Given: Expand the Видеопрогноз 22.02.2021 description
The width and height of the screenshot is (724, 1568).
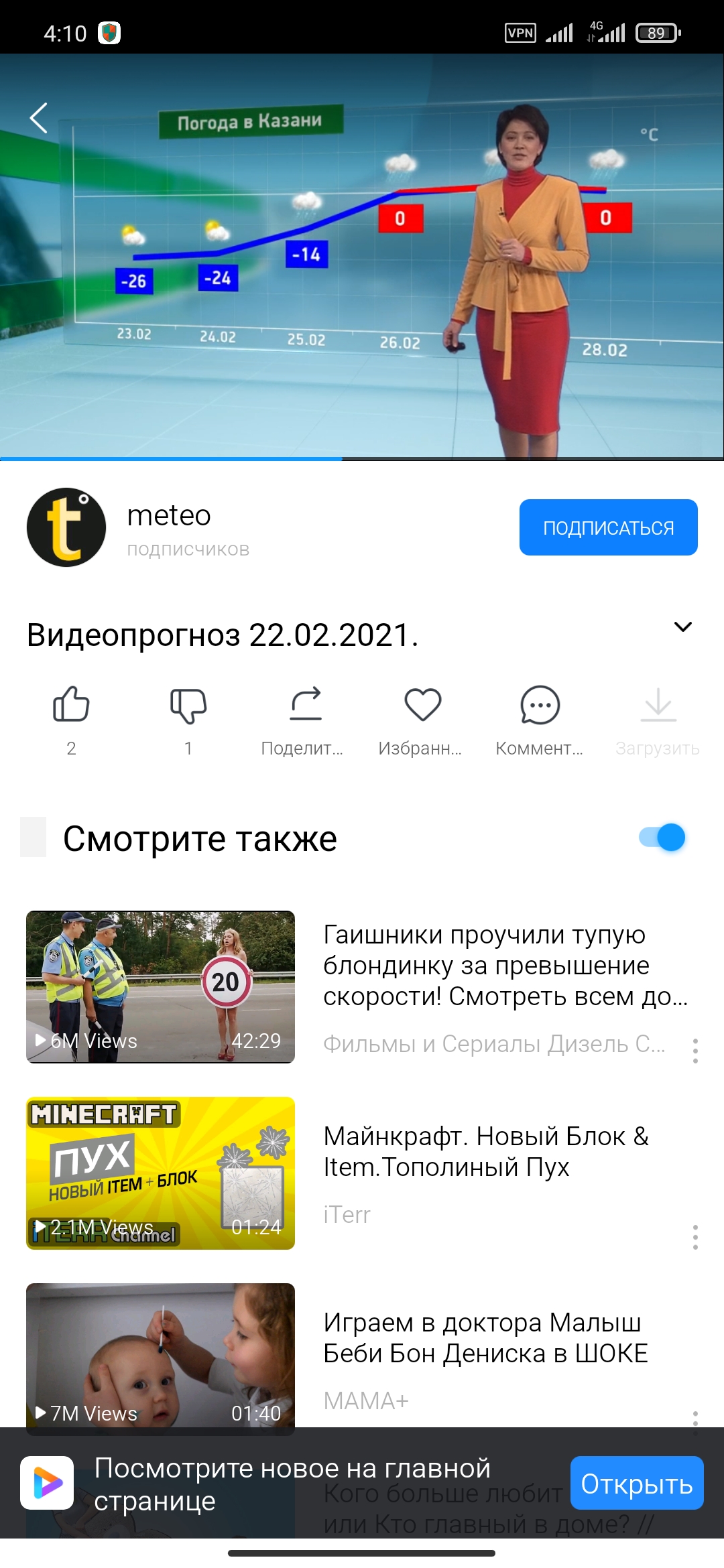Looking at the screenshot, I should coord(682,627).
